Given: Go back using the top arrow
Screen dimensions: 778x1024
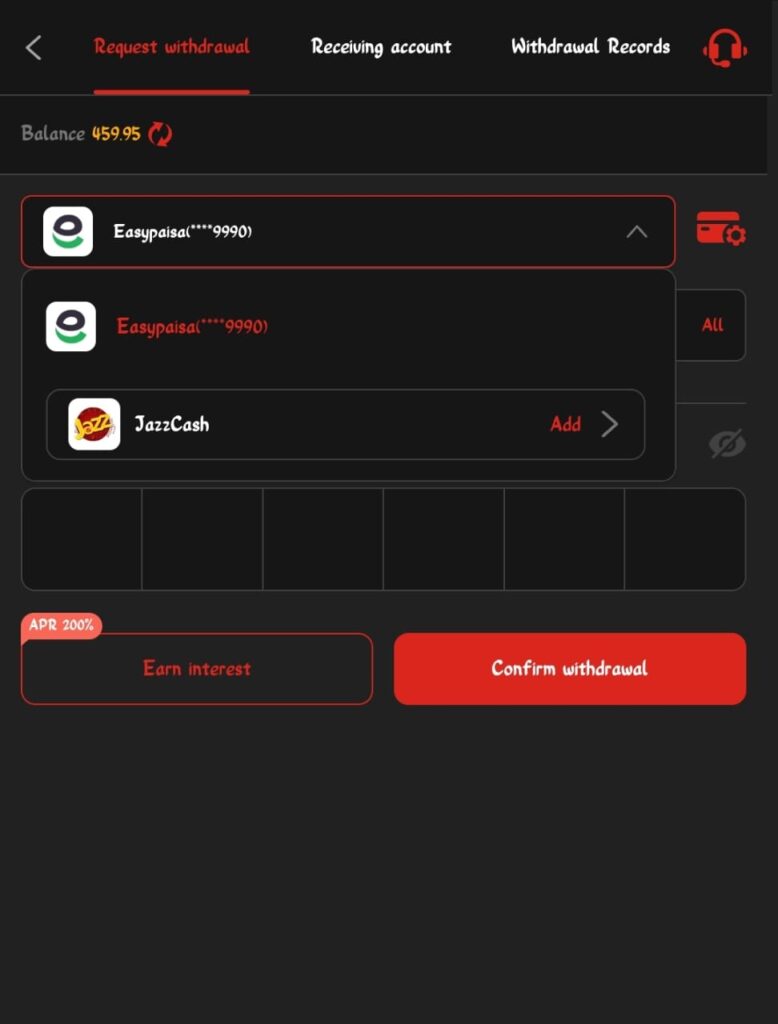Looking at the screenshot, I should pos(34,47).
